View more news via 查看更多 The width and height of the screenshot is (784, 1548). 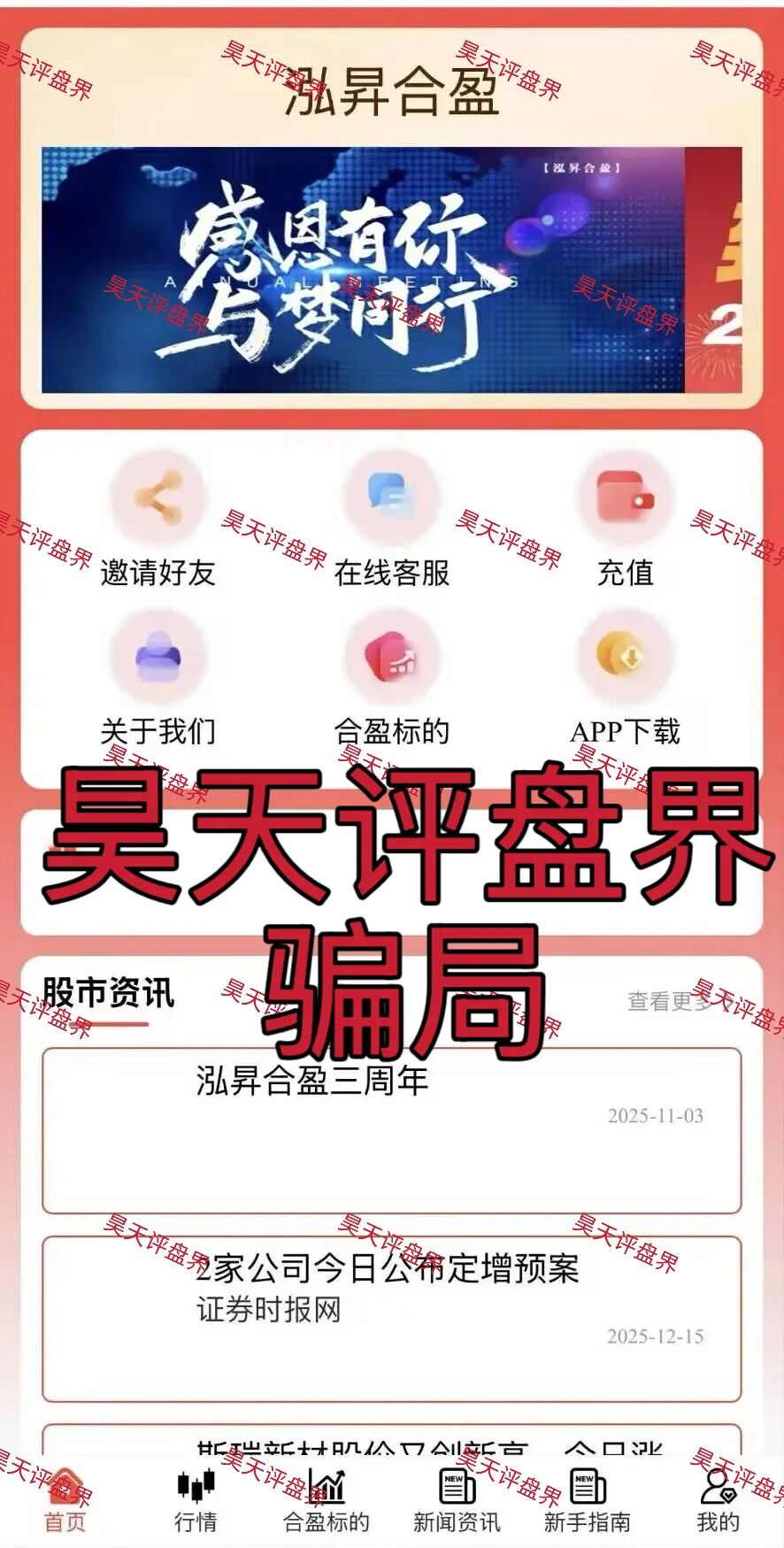(x=673, y=1001)
